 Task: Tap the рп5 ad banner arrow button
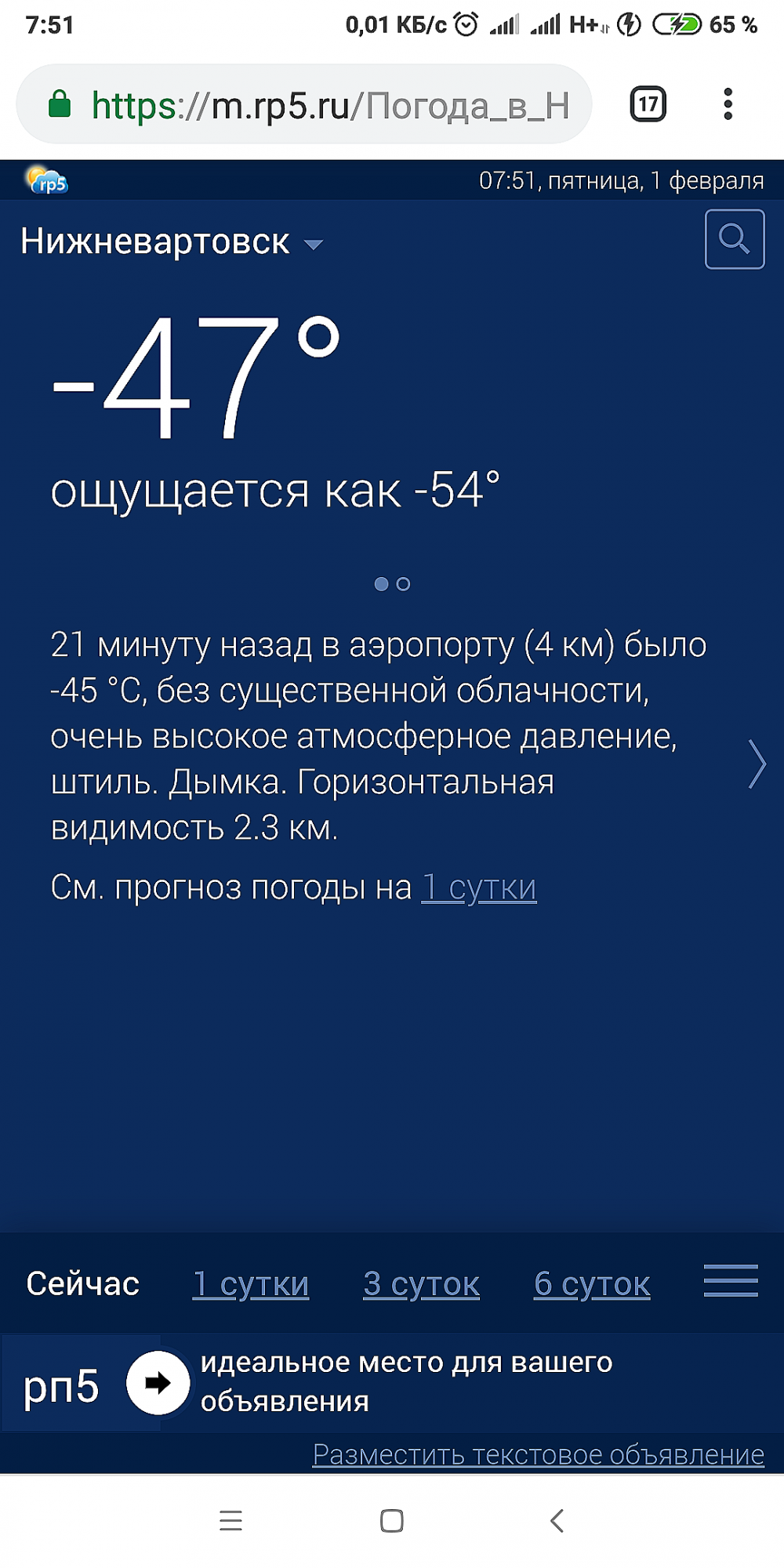coord(158,1383)
